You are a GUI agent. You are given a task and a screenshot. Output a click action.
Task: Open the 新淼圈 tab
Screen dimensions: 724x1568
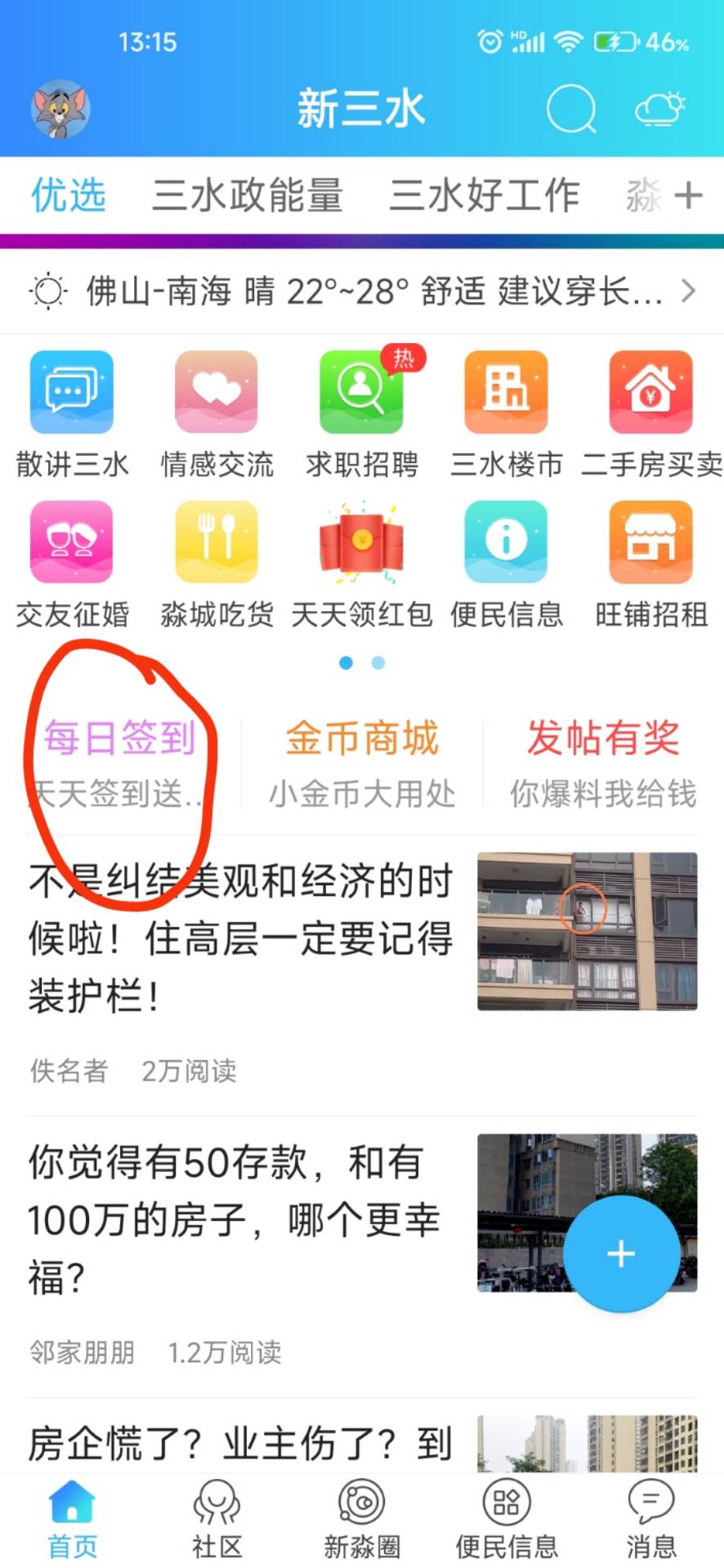coord(361,1521)
